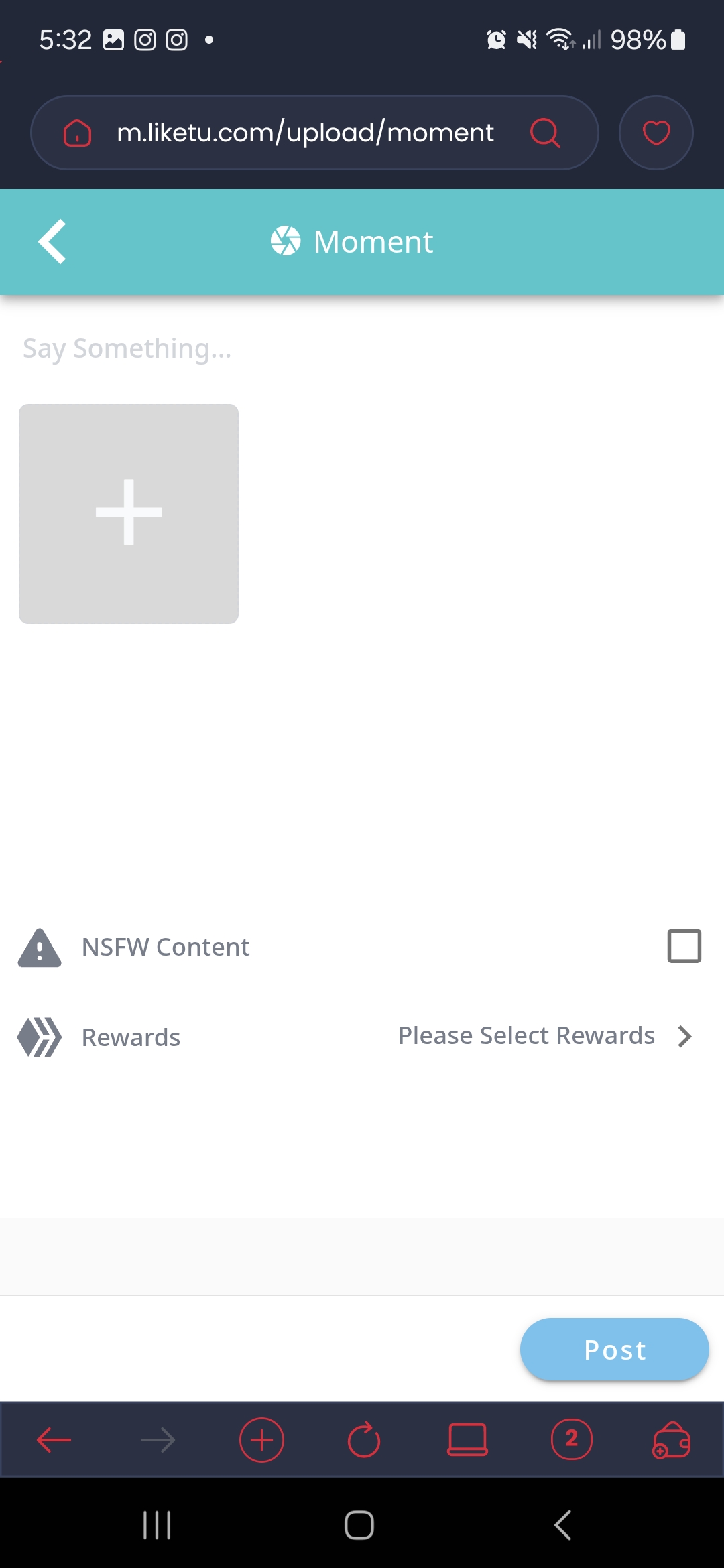Go back from the Moment page

[x=52, y=241]
